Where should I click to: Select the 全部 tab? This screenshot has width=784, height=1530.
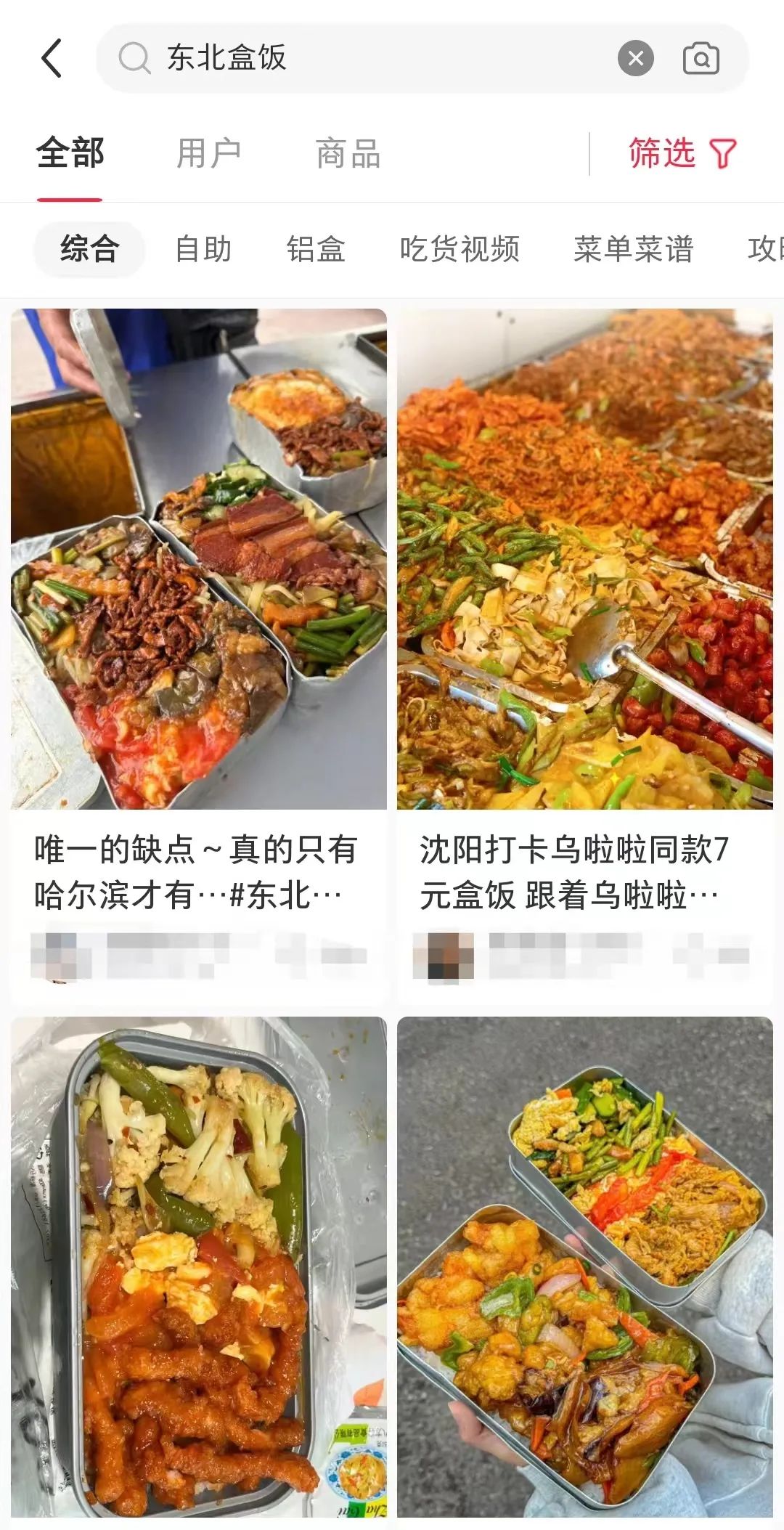tap(70, 153)
